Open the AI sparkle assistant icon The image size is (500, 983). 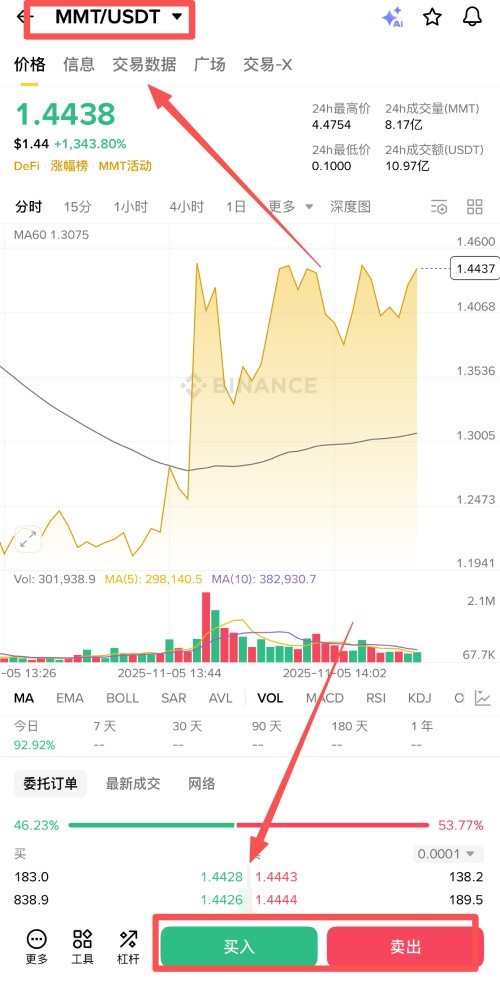tap(392, 17)
